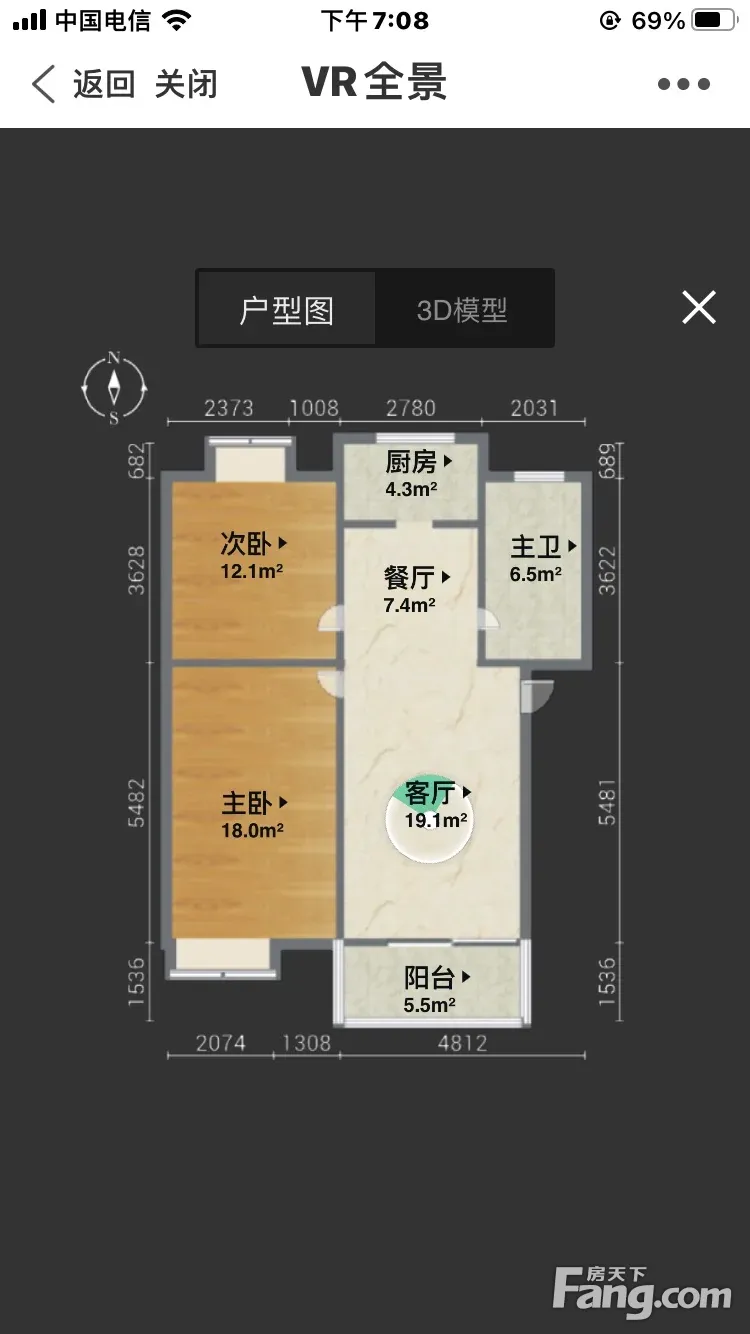Switch to the 3D模型 tab

click(462, 310)
